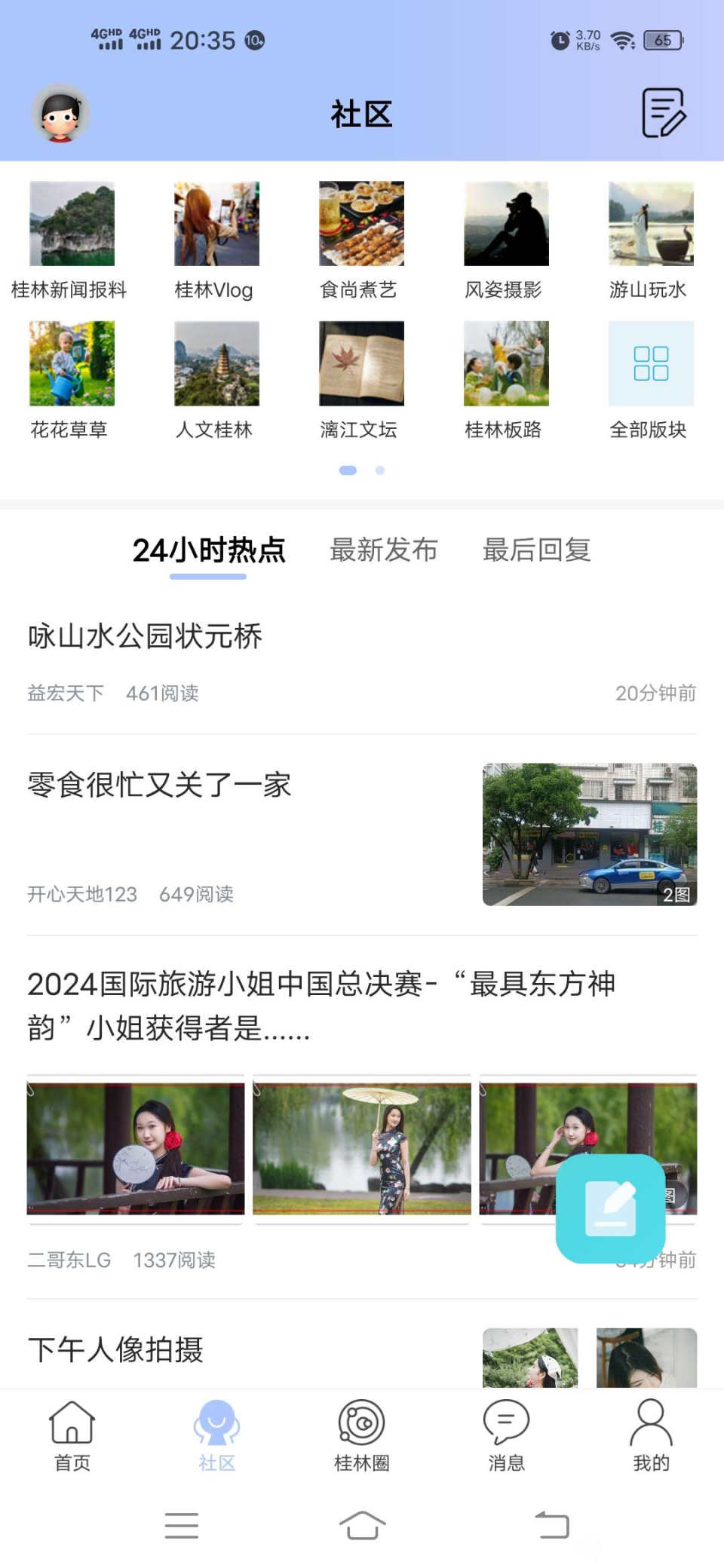Read post 零食很忙又关了一家
The width and height of the screenshot is (724, 1568).
pos(159,786)
